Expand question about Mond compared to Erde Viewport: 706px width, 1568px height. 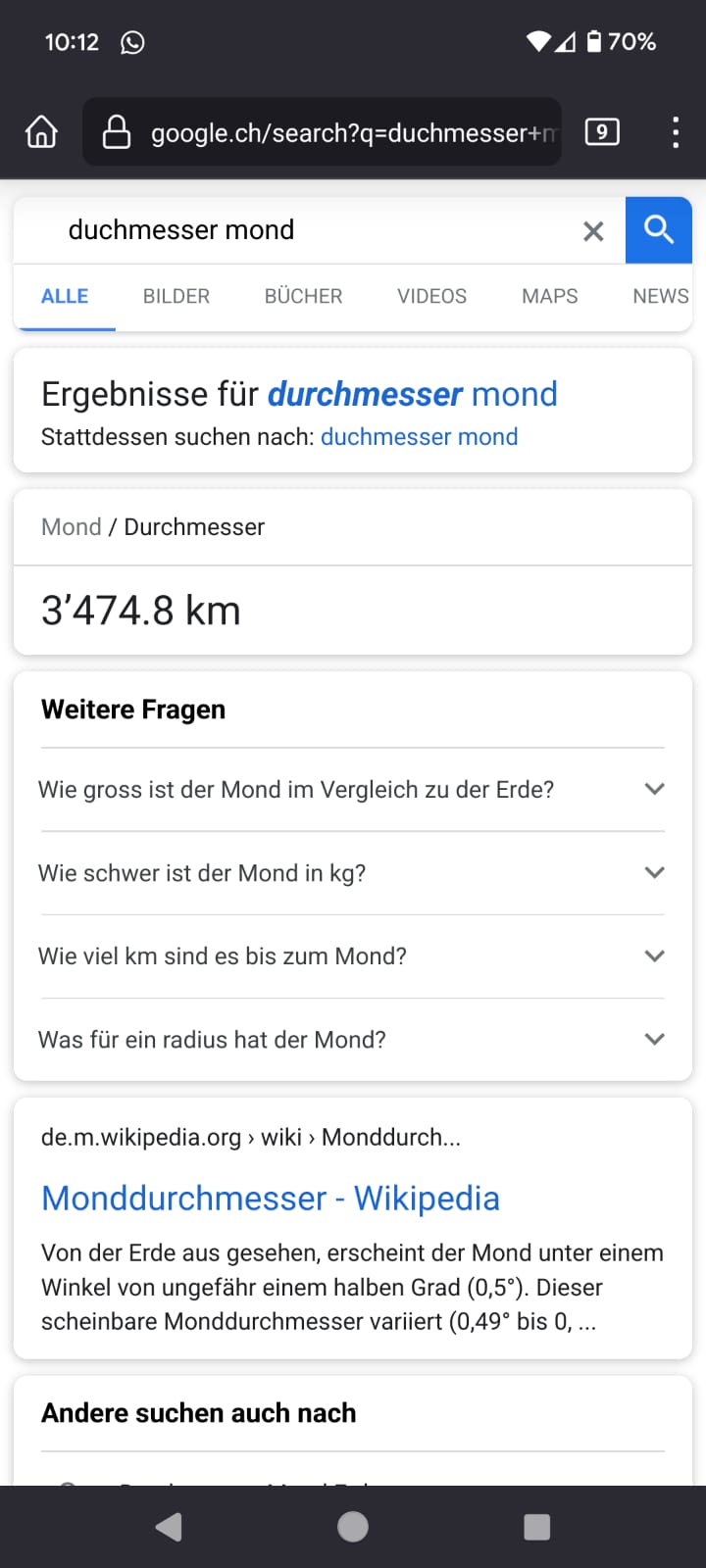(351, 790)
